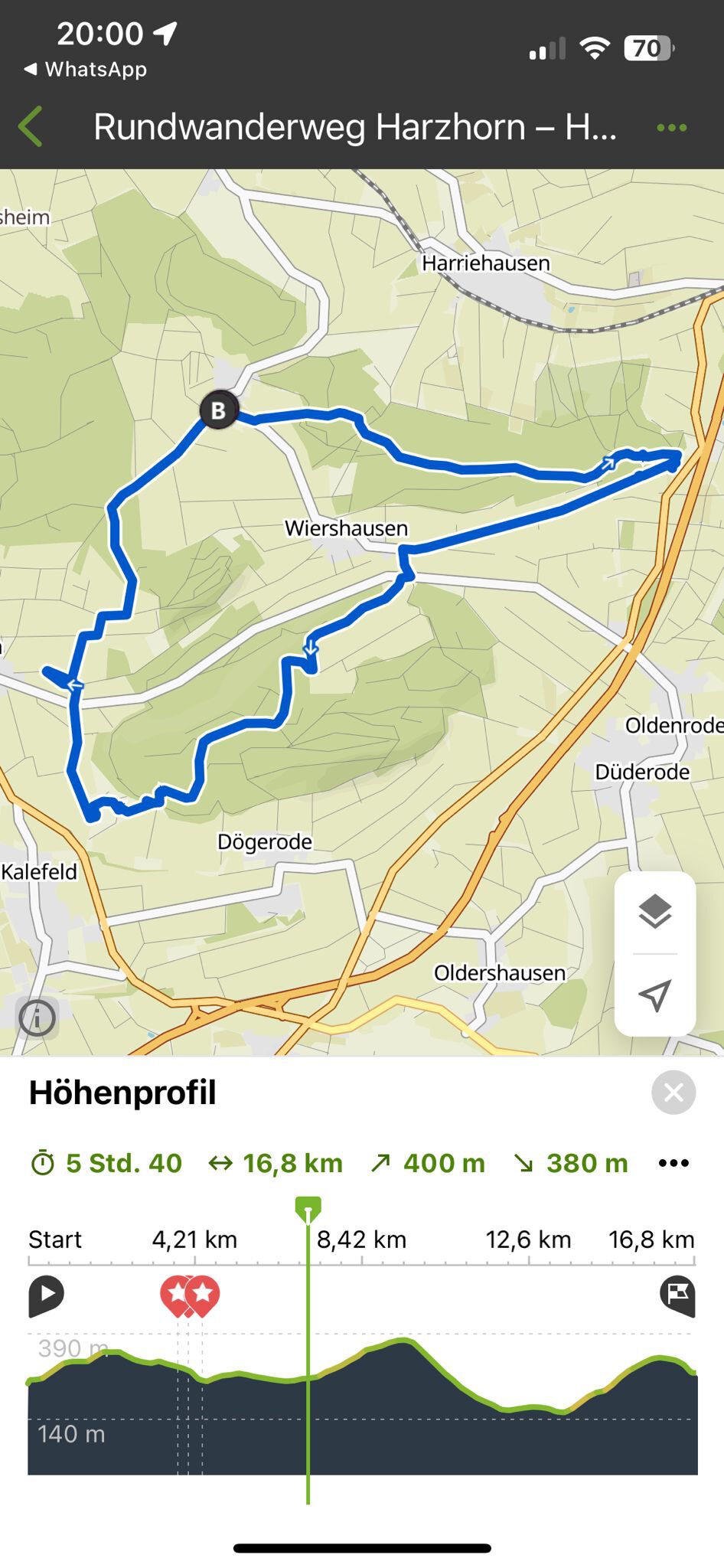724x1568 pixels.
Task: Close the Höhenprofil panel
Action: coord(673,1093)
